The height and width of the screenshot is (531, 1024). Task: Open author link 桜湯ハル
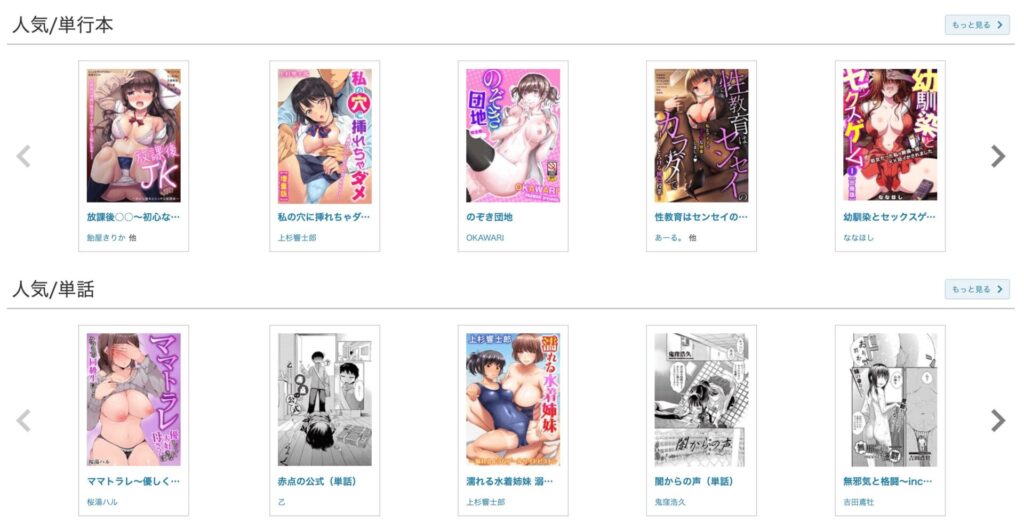103,501
